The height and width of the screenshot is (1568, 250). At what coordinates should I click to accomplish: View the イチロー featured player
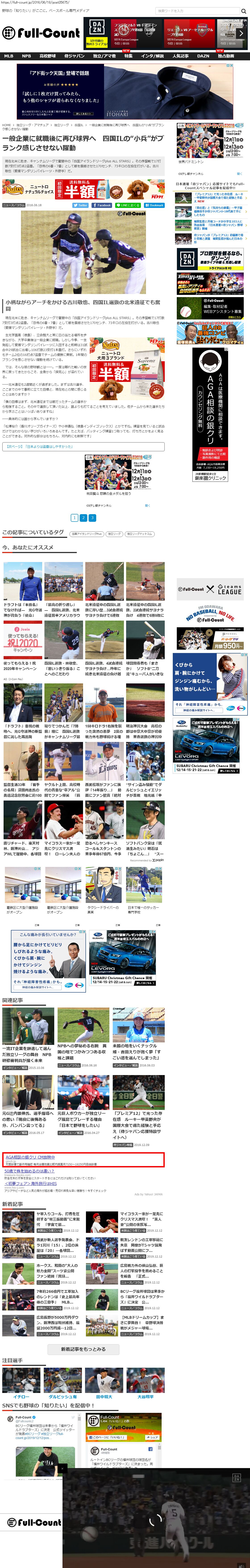[x=21, y=1397]
